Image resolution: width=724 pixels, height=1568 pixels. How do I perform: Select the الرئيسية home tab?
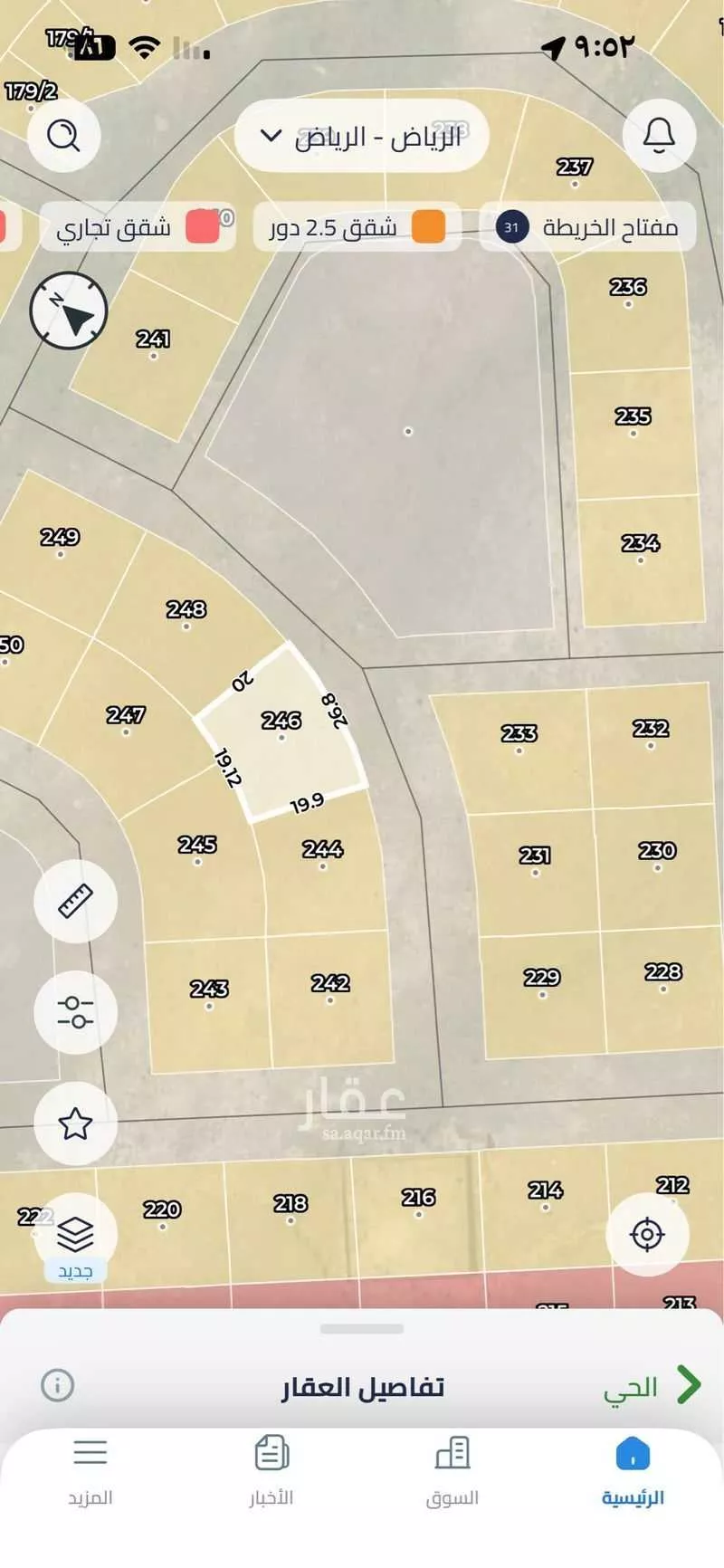[x=633, y=1467]
